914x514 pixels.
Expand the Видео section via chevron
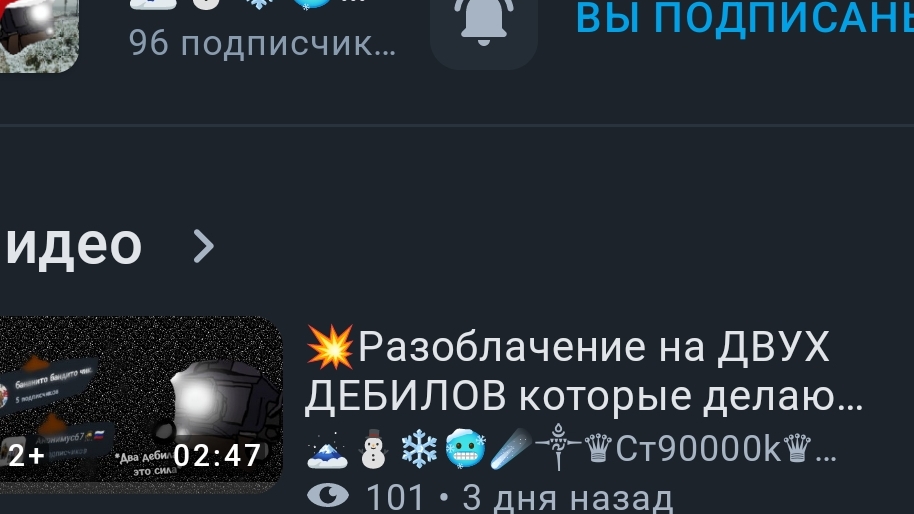pos(203,245)
